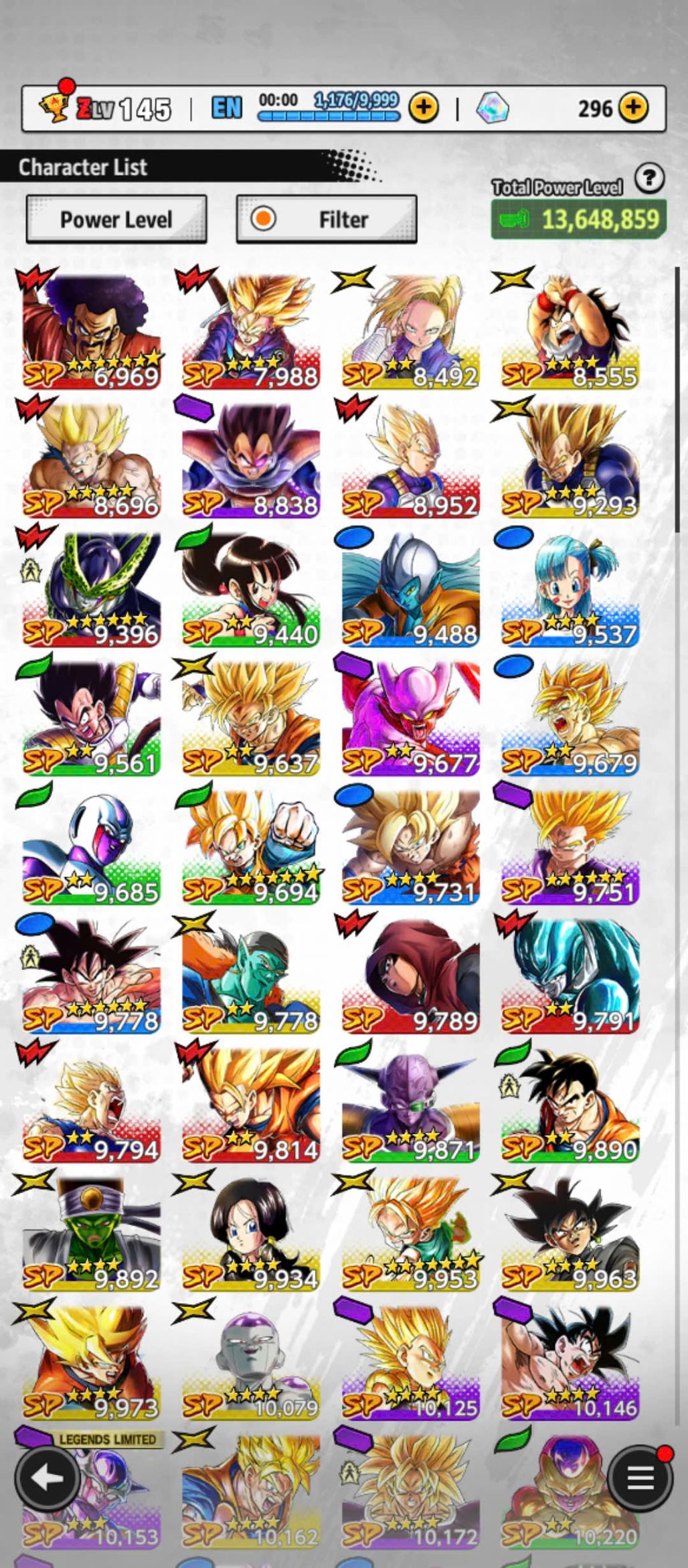688x1568 pixels.
Task: Open the character card showing 9,871
Action: tap(410, 1105)
